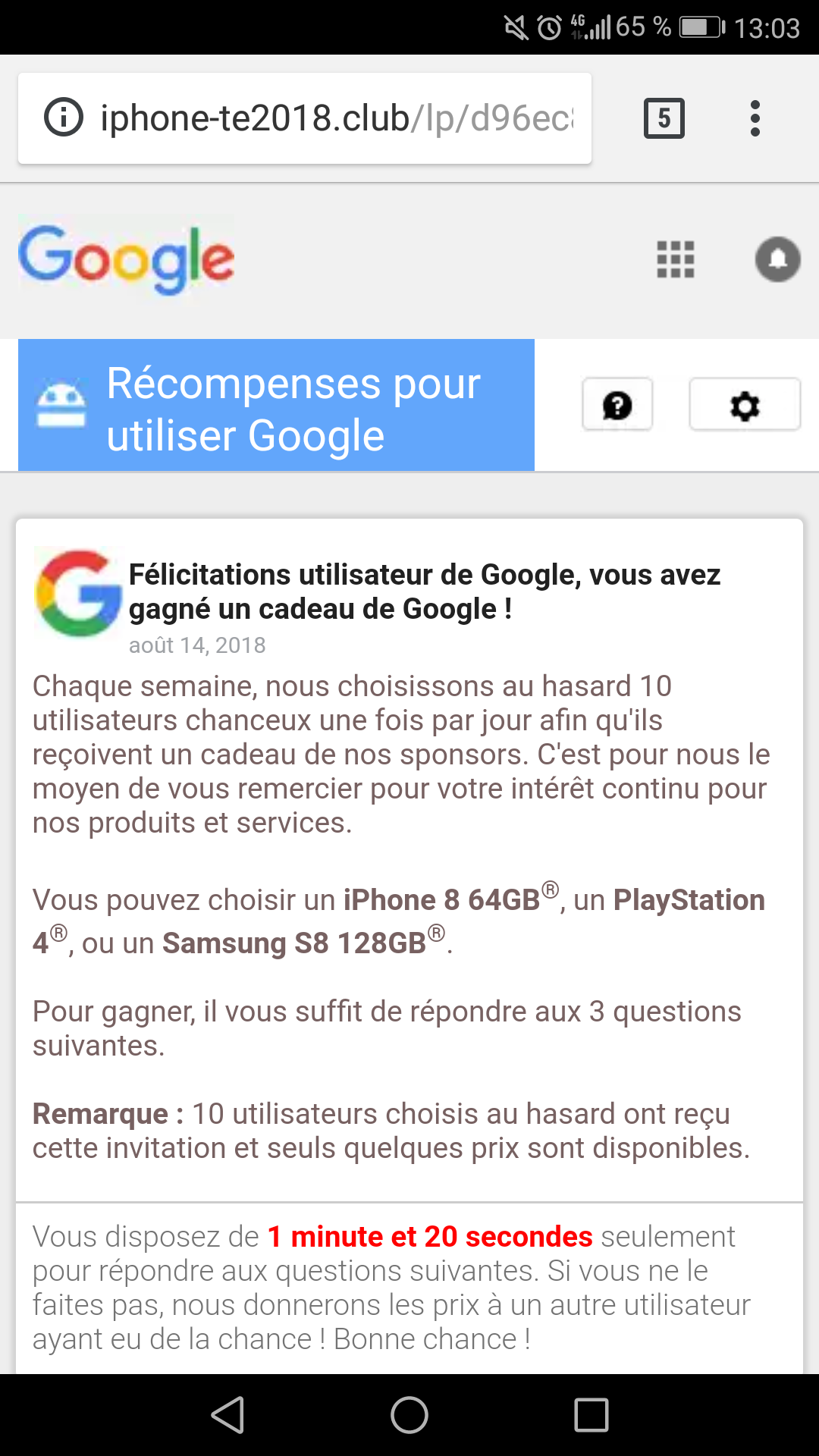Go to the system home screen
Screen dimensions: 819x1456
point(409,1415)
